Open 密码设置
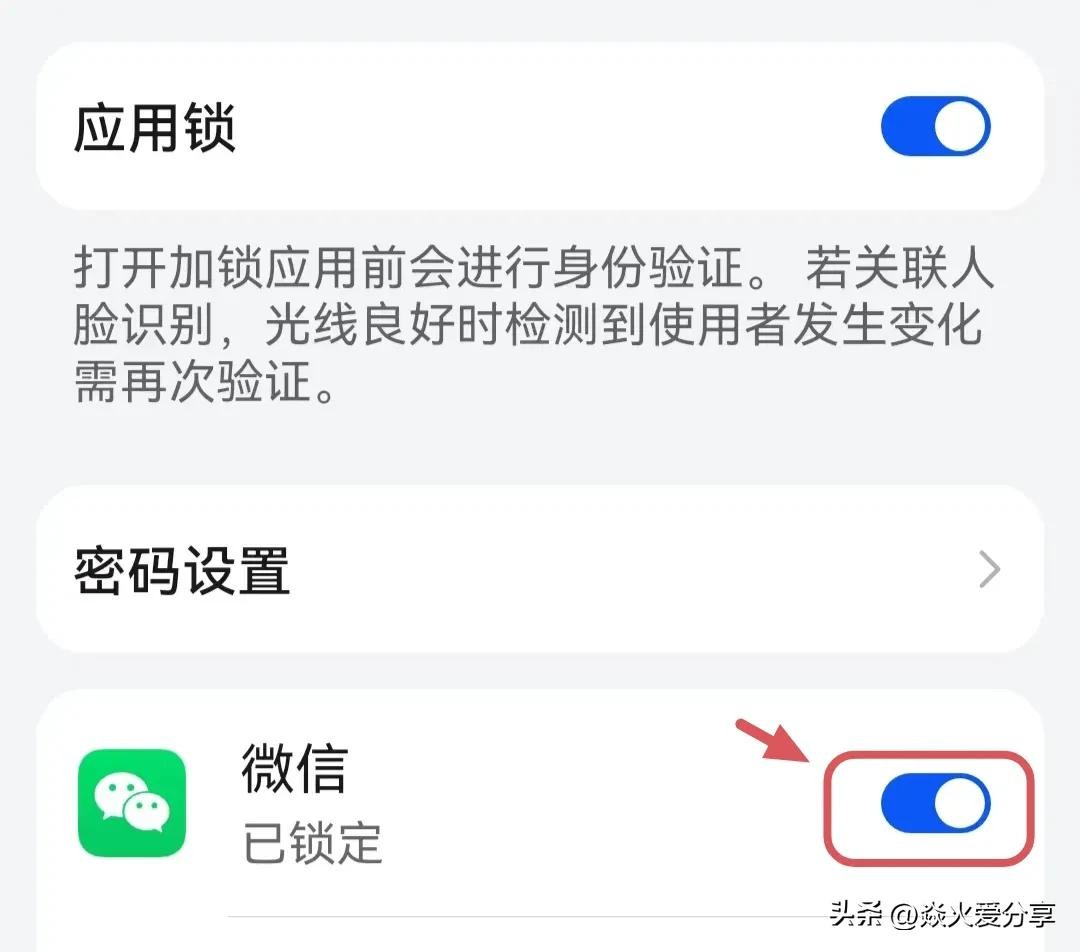Screen dimensions: 1080x952 pyautogui.click(x=540, y=570)
